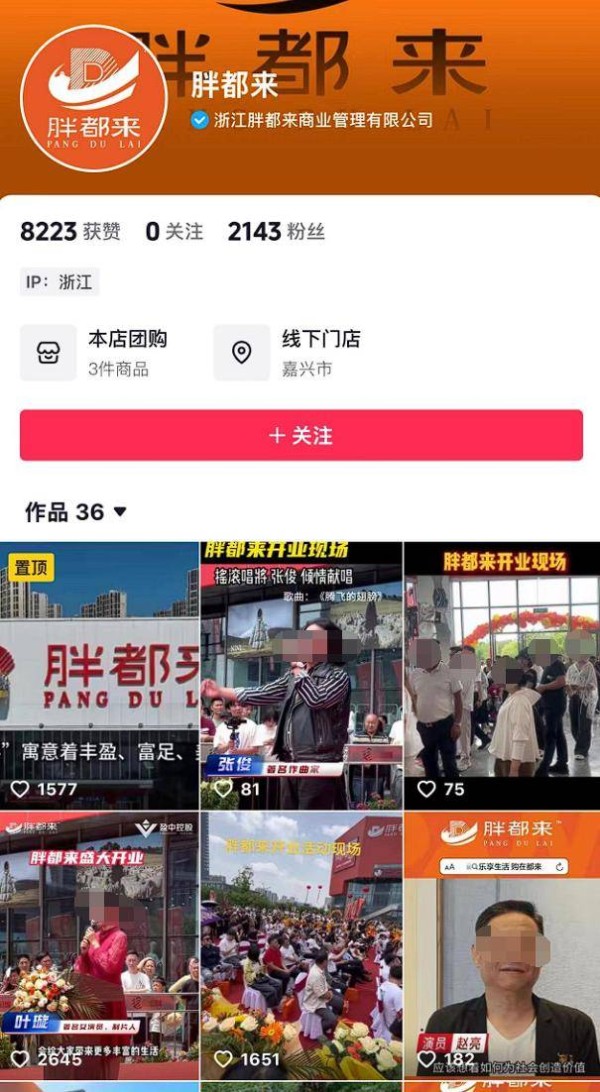This screenshot has height=1092, width=600.
Task: Open the 开业现场 video with 75 likes
Action: (x=502, y=675)
